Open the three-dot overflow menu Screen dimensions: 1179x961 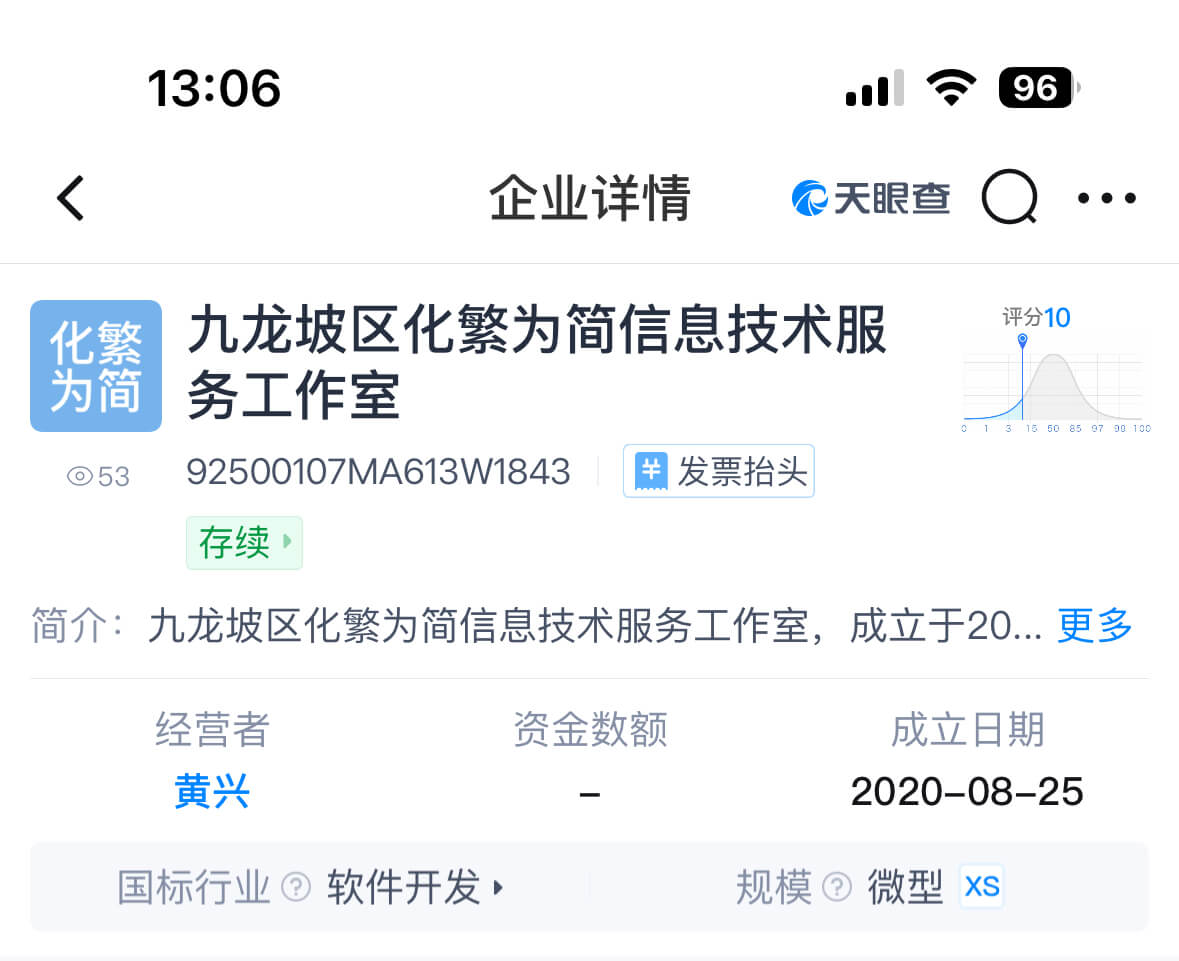point(1106,198)
